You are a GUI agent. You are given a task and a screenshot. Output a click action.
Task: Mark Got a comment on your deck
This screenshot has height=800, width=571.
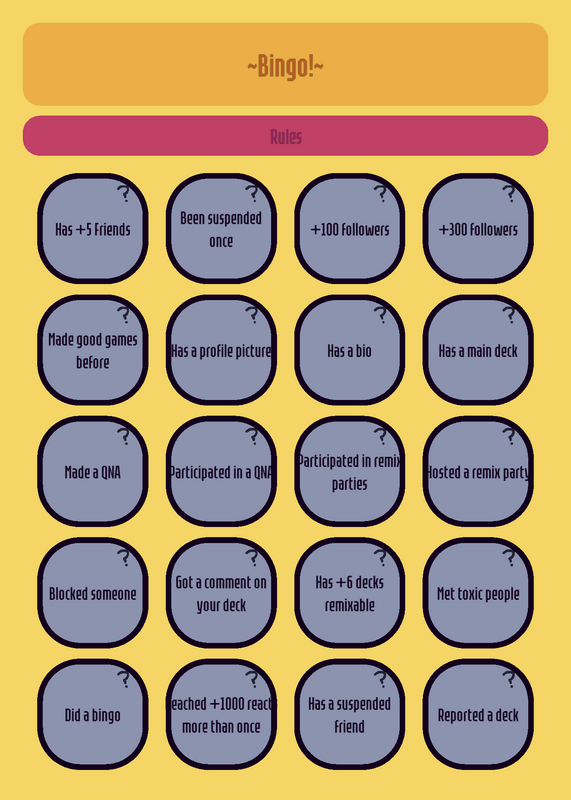point(221,593)
